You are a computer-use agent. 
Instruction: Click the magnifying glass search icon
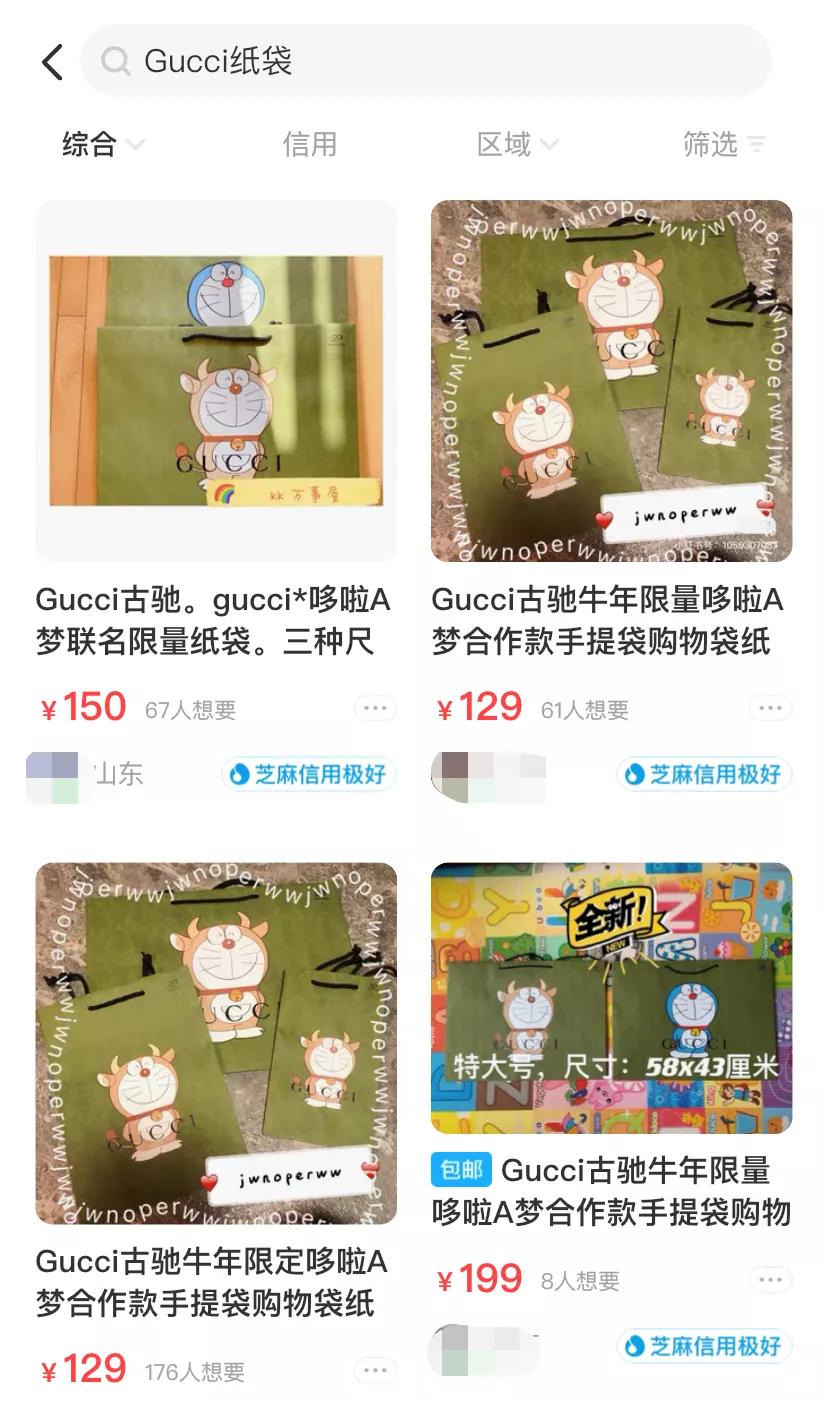coord(115,61)
